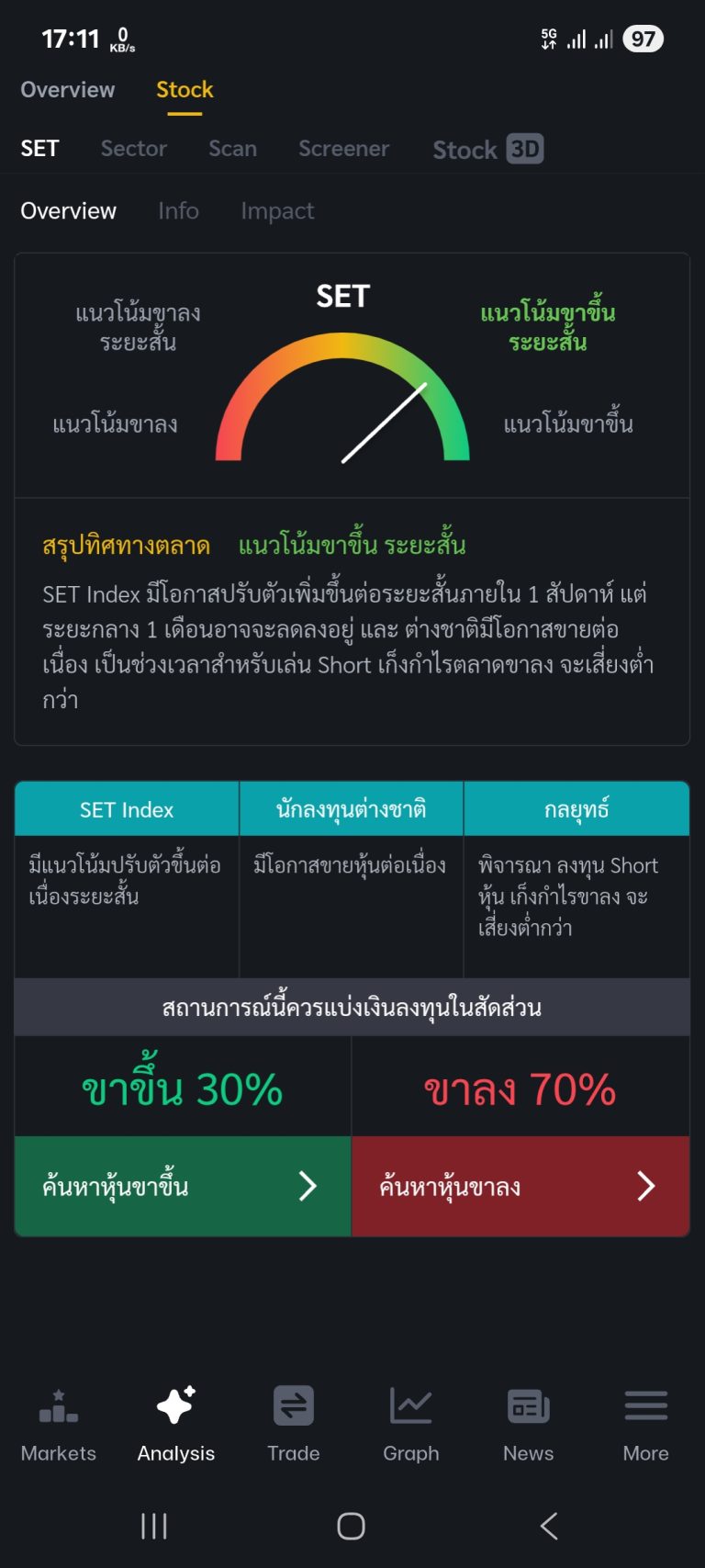Open the News section
Image resolution: width=705 pixels, height=1568 pixels.
528,1424
